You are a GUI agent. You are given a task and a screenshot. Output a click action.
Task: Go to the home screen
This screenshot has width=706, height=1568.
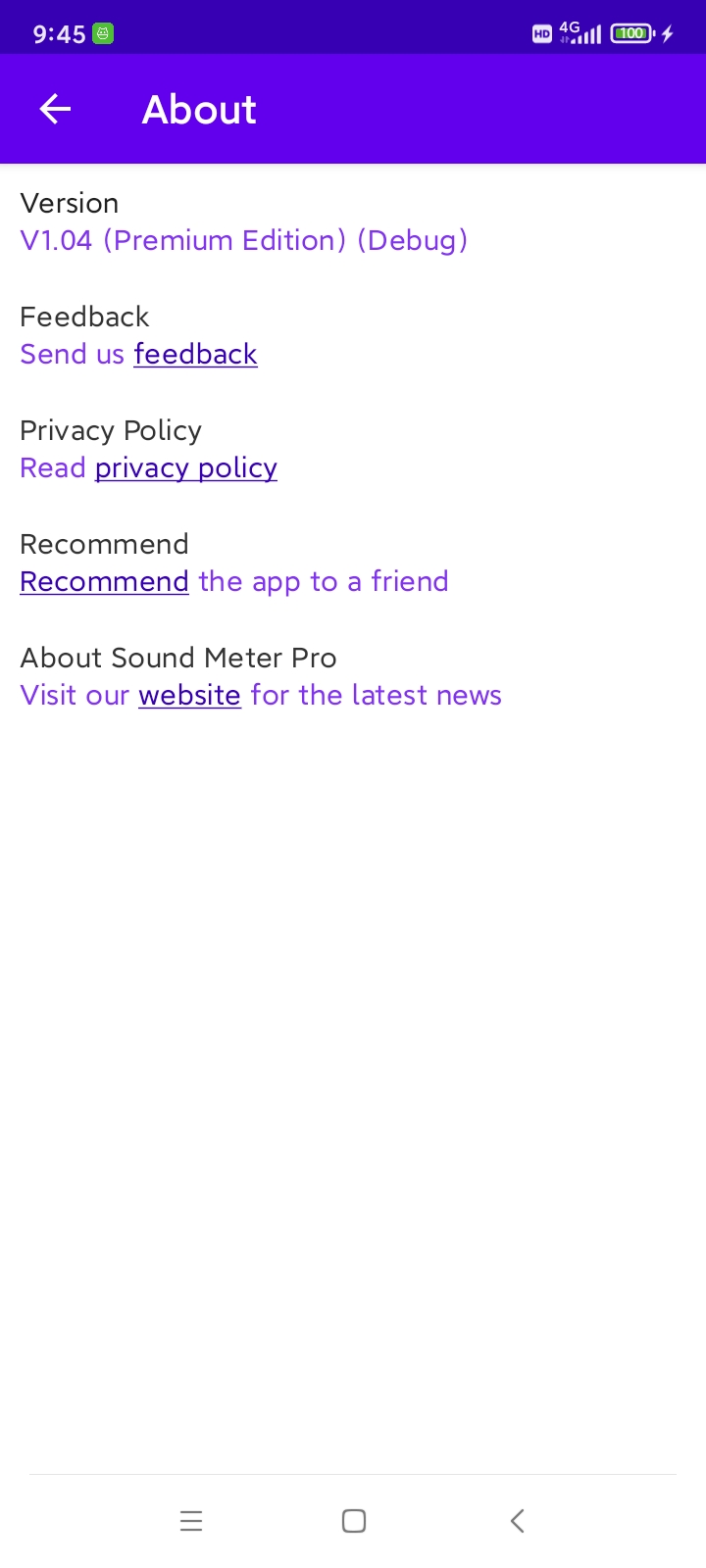(353, 1520)
